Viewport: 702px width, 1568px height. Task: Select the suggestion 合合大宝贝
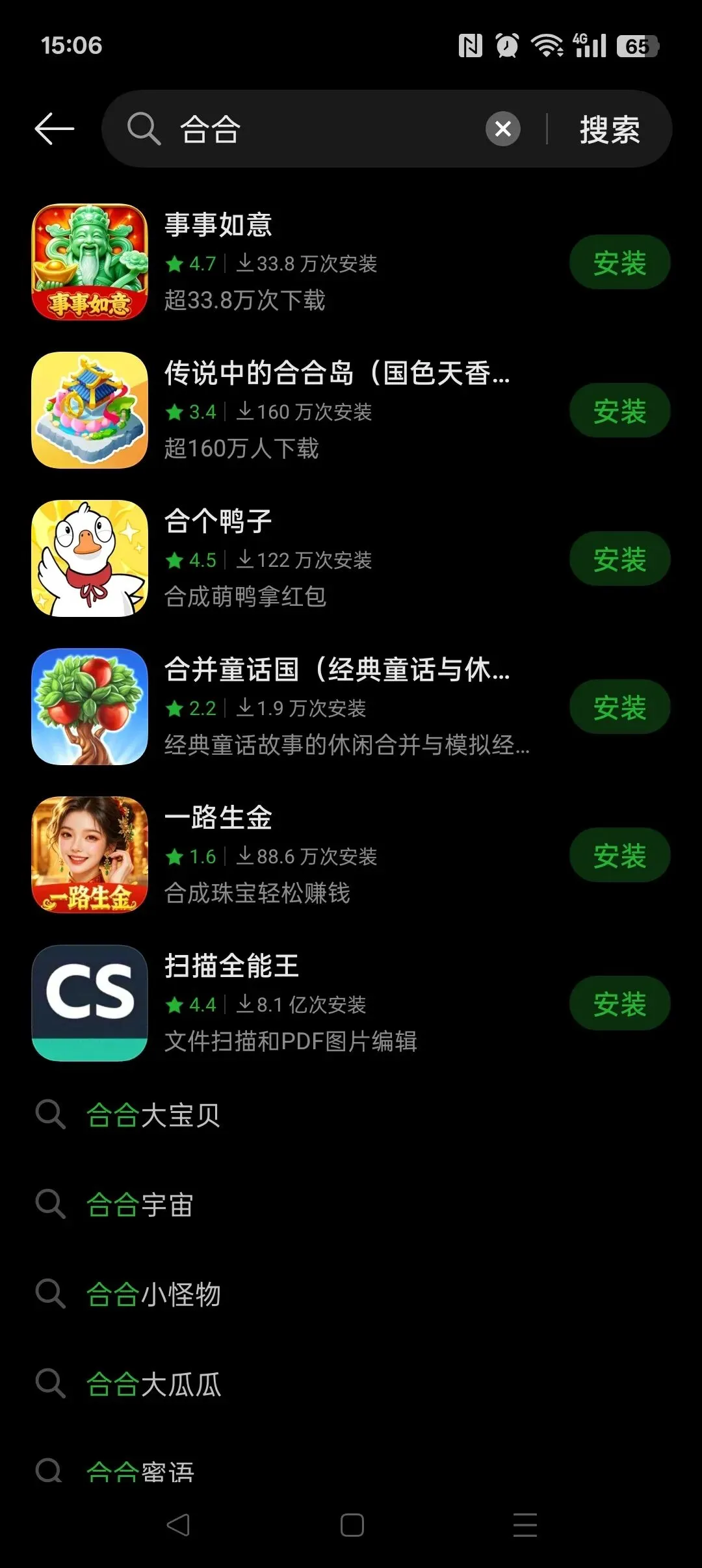coord(351,1115)
